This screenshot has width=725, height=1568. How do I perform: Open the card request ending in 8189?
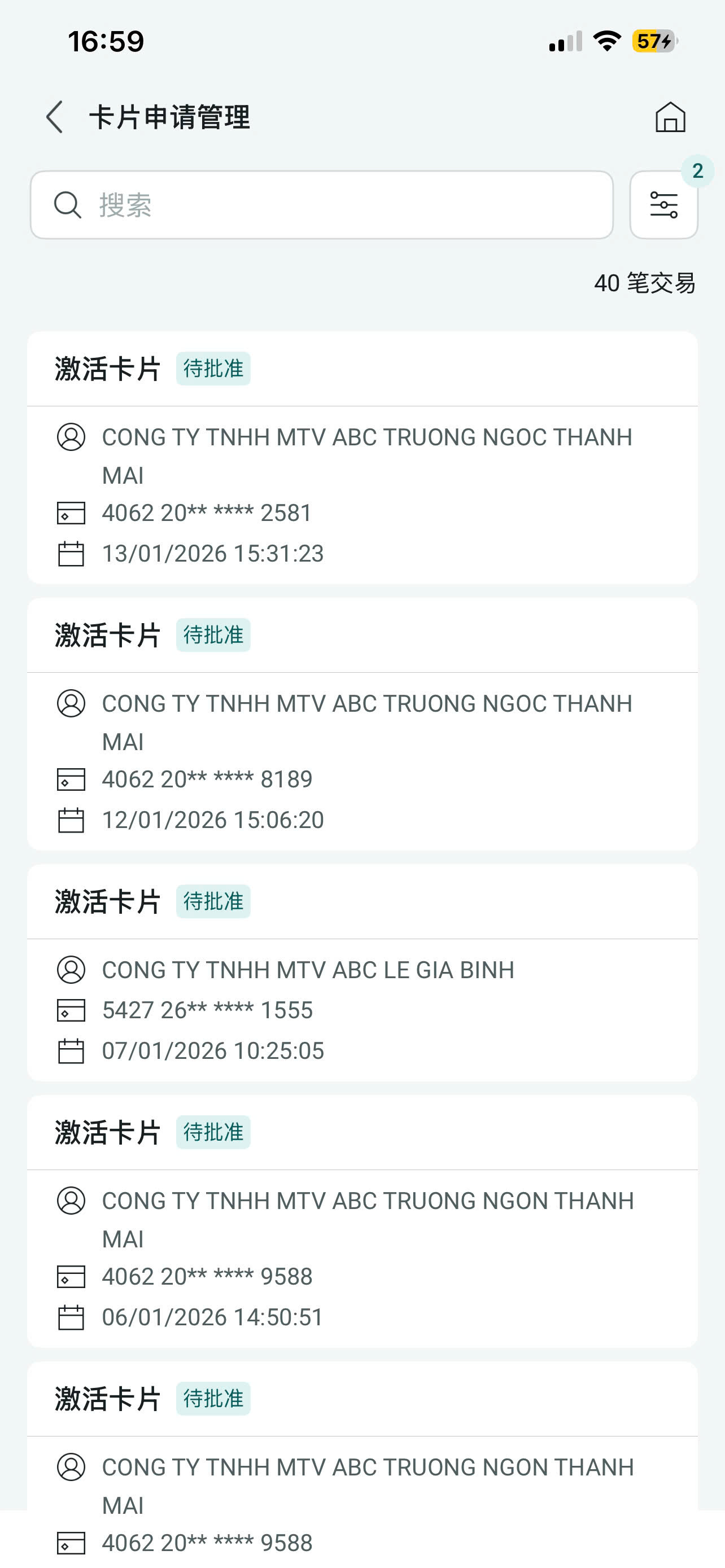[x=362, y=724]
